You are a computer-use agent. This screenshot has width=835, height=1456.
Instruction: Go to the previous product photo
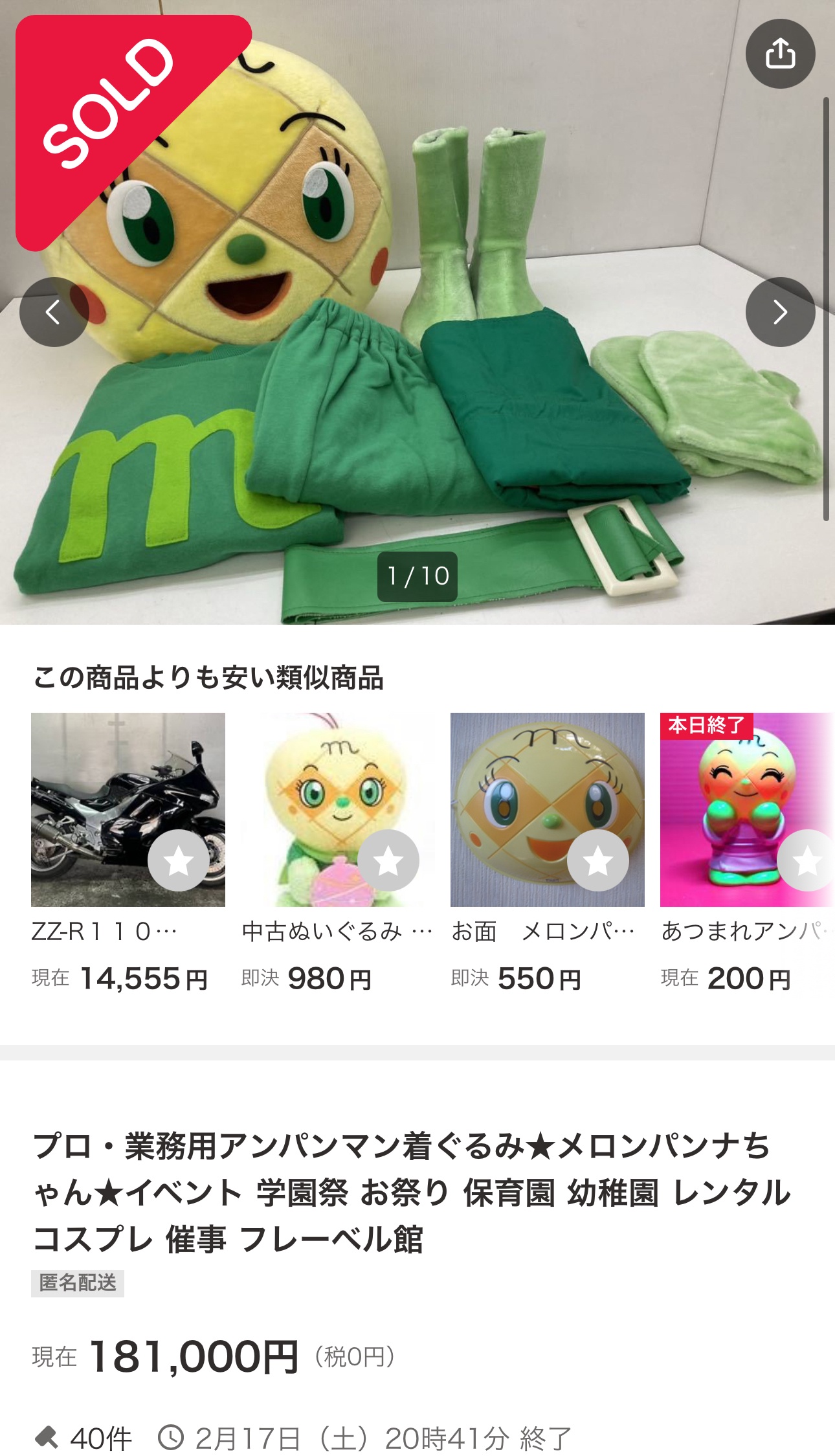pyautogui.click(x=54, y=312)
